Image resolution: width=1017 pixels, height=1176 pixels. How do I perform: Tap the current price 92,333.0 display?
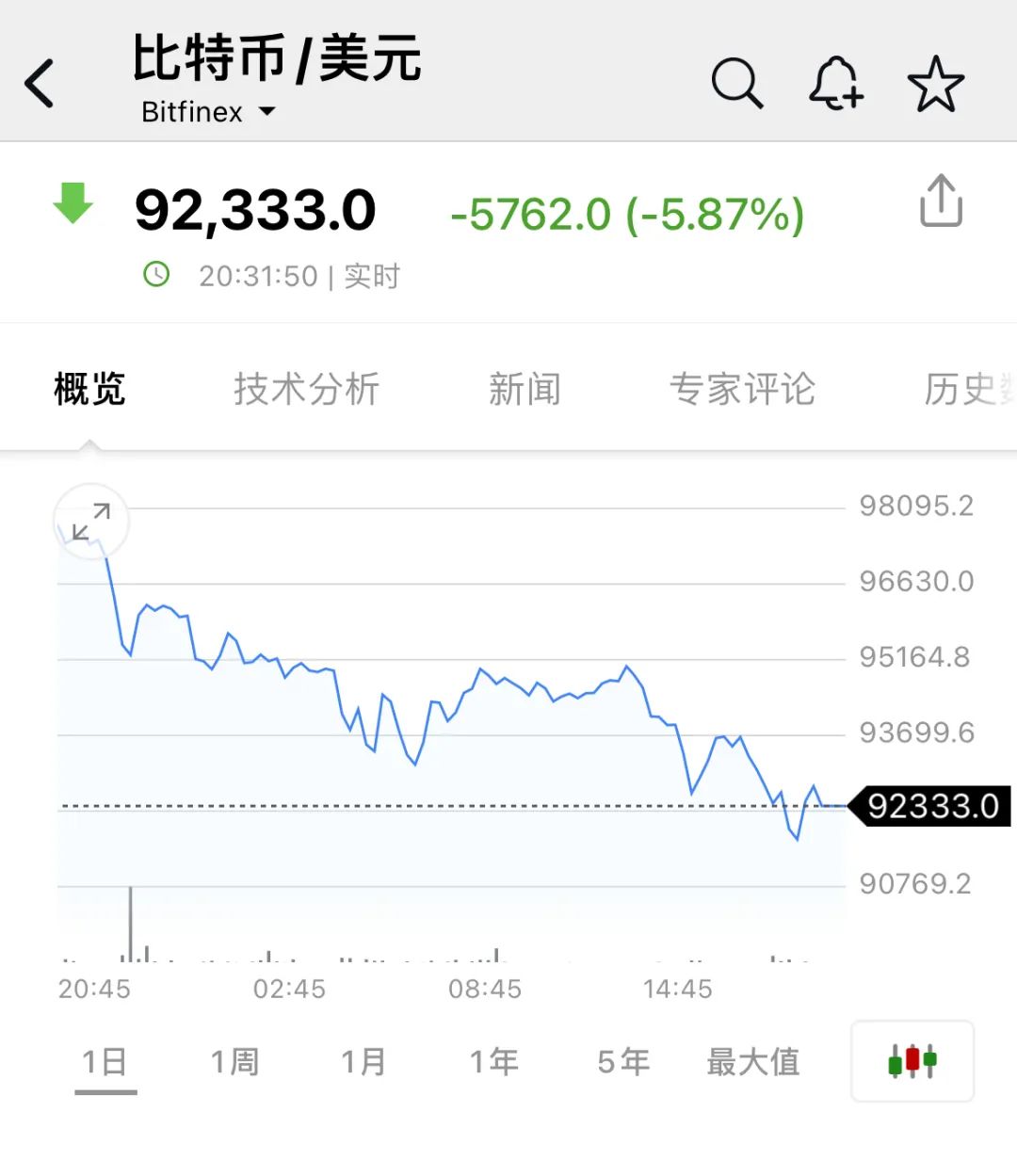click(256, 208)
